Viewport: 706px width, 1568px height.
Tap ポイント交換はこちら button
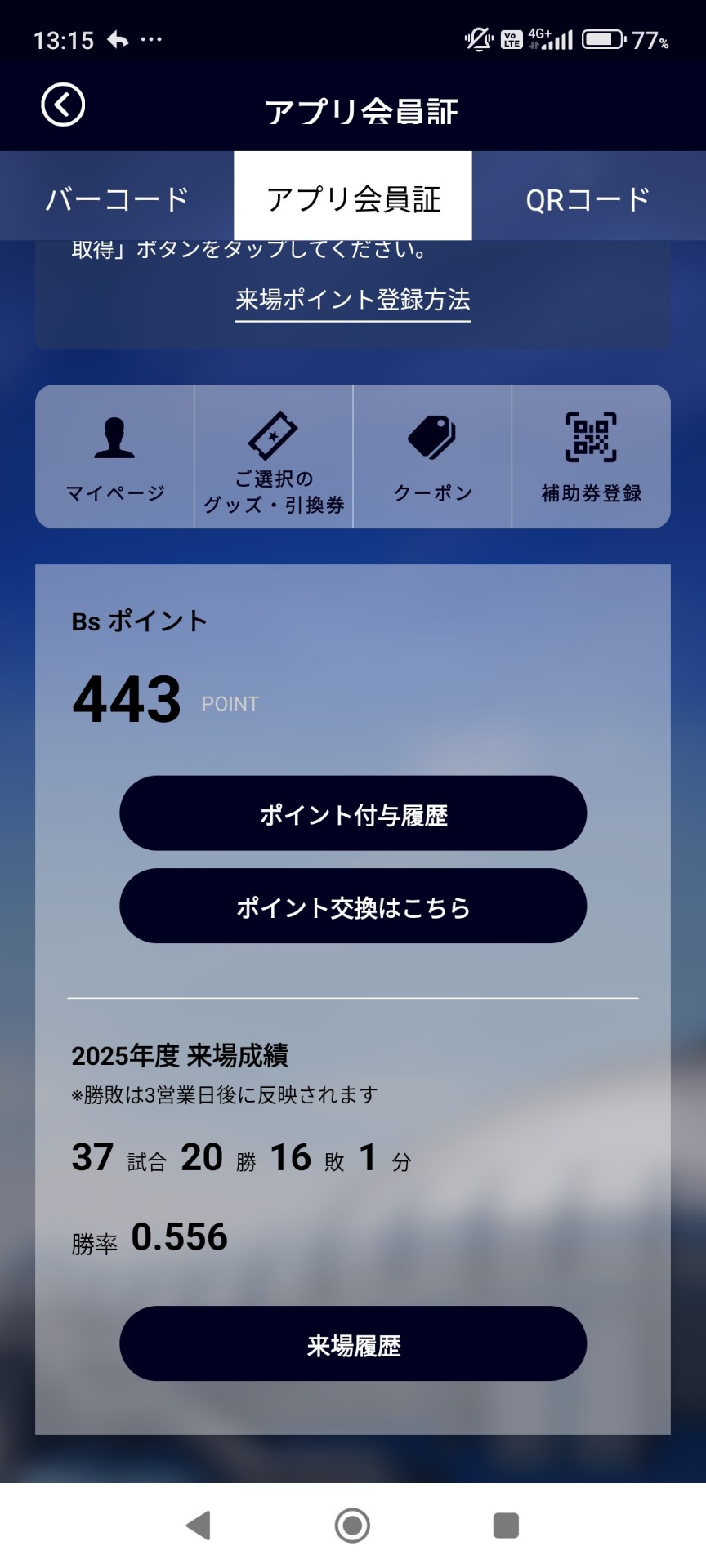pos(353,906)
